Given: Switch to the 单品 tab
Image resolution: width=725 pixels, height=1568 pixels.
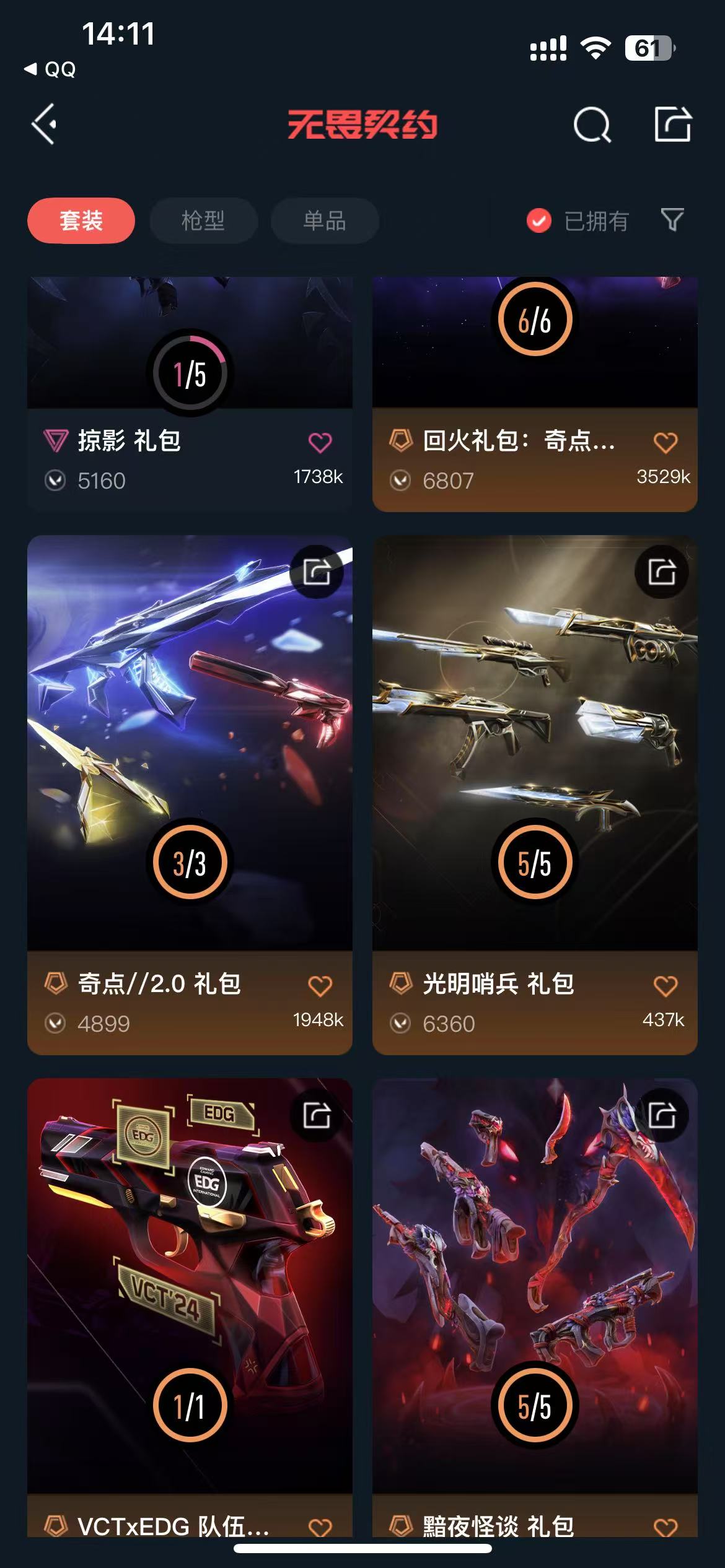Looking at the screenshot, I should point(325,220).
